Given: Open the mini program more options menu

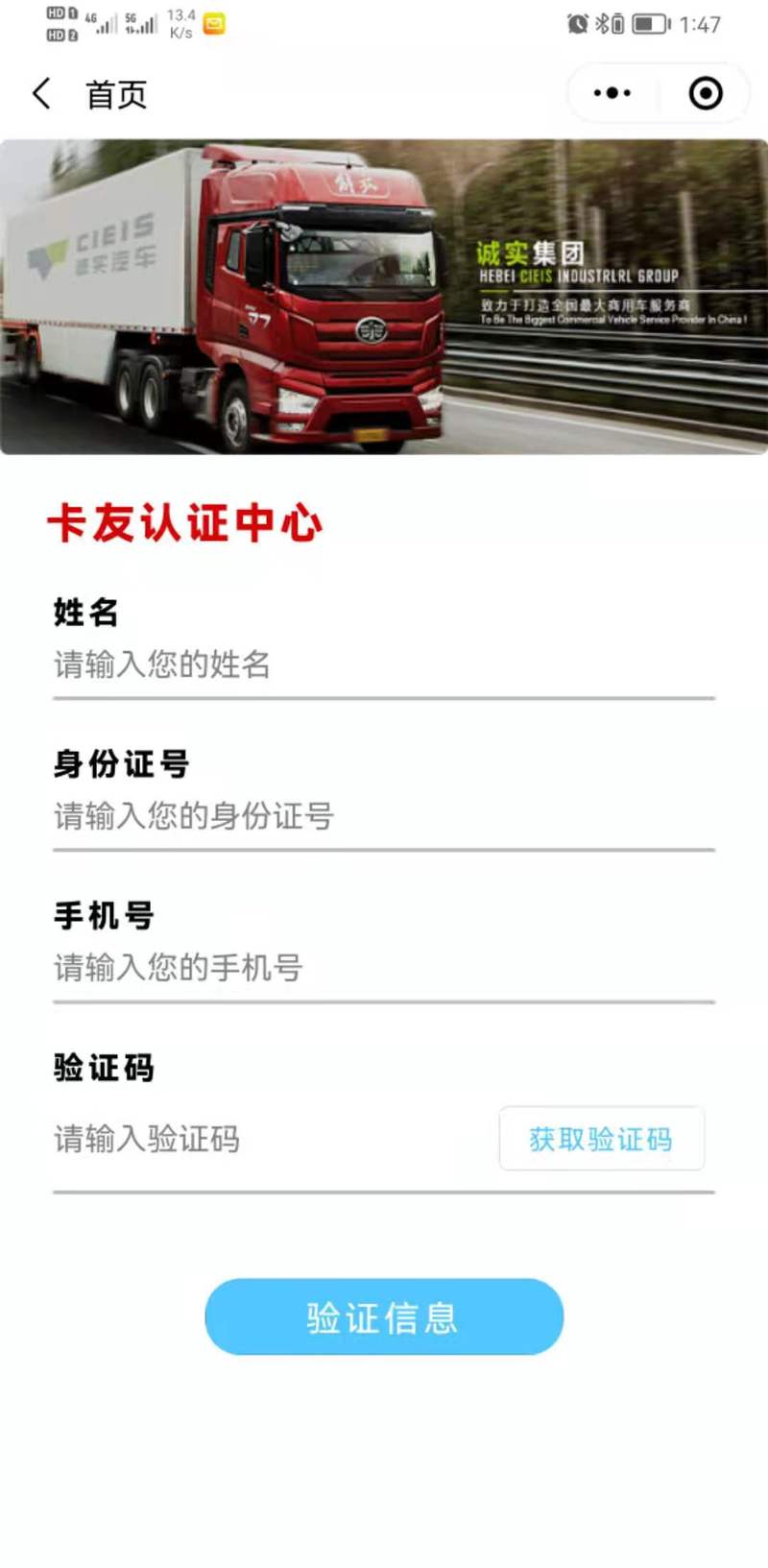Looking at the screenshot, I should pos(612,93).
